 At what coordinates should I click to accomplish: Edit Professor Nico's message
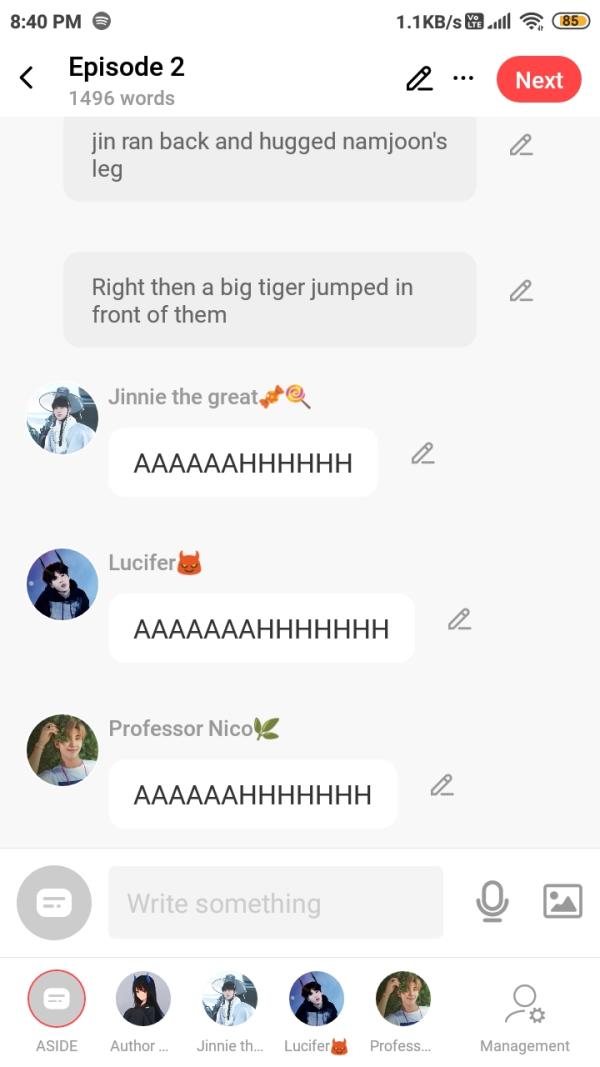point(442,785)
